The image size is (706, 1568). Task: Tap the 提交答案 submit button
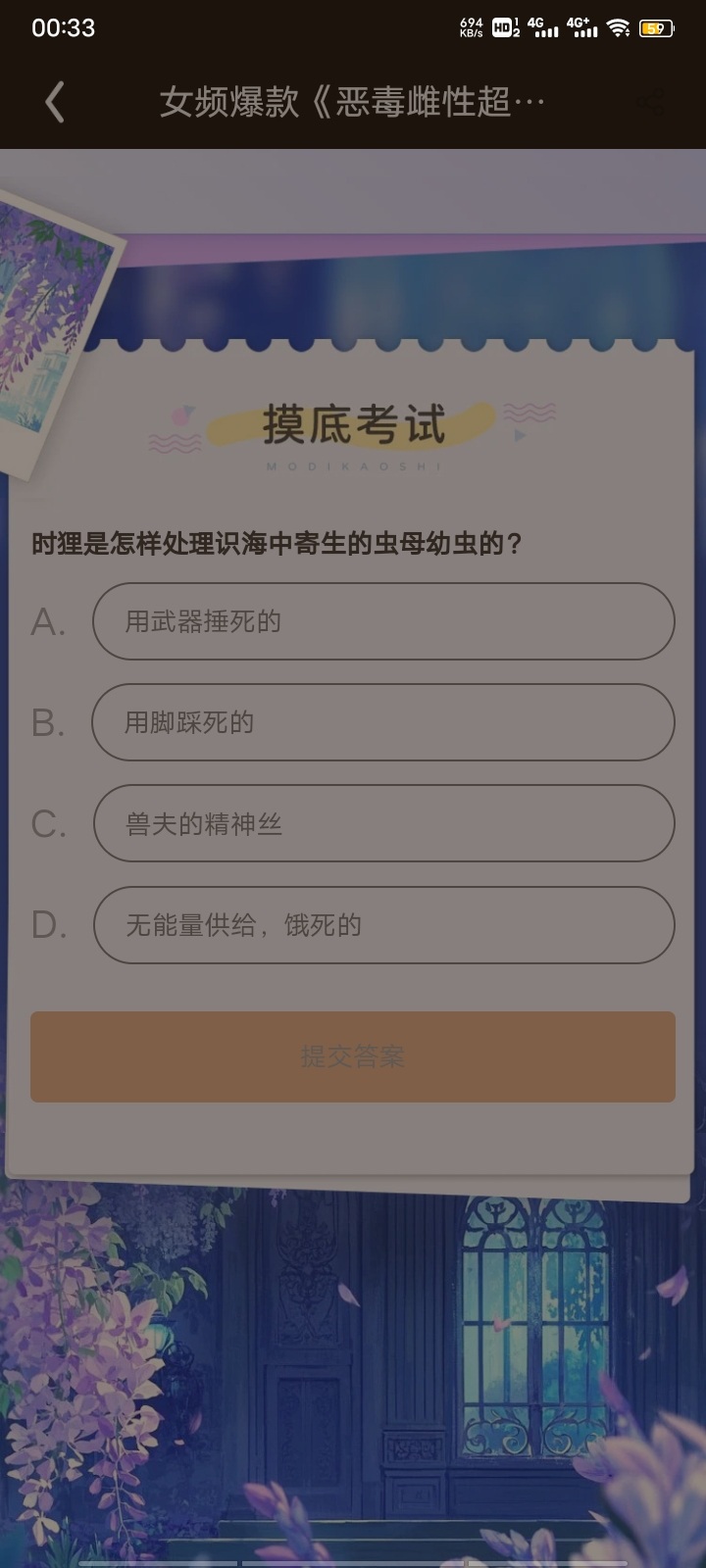353,1056
